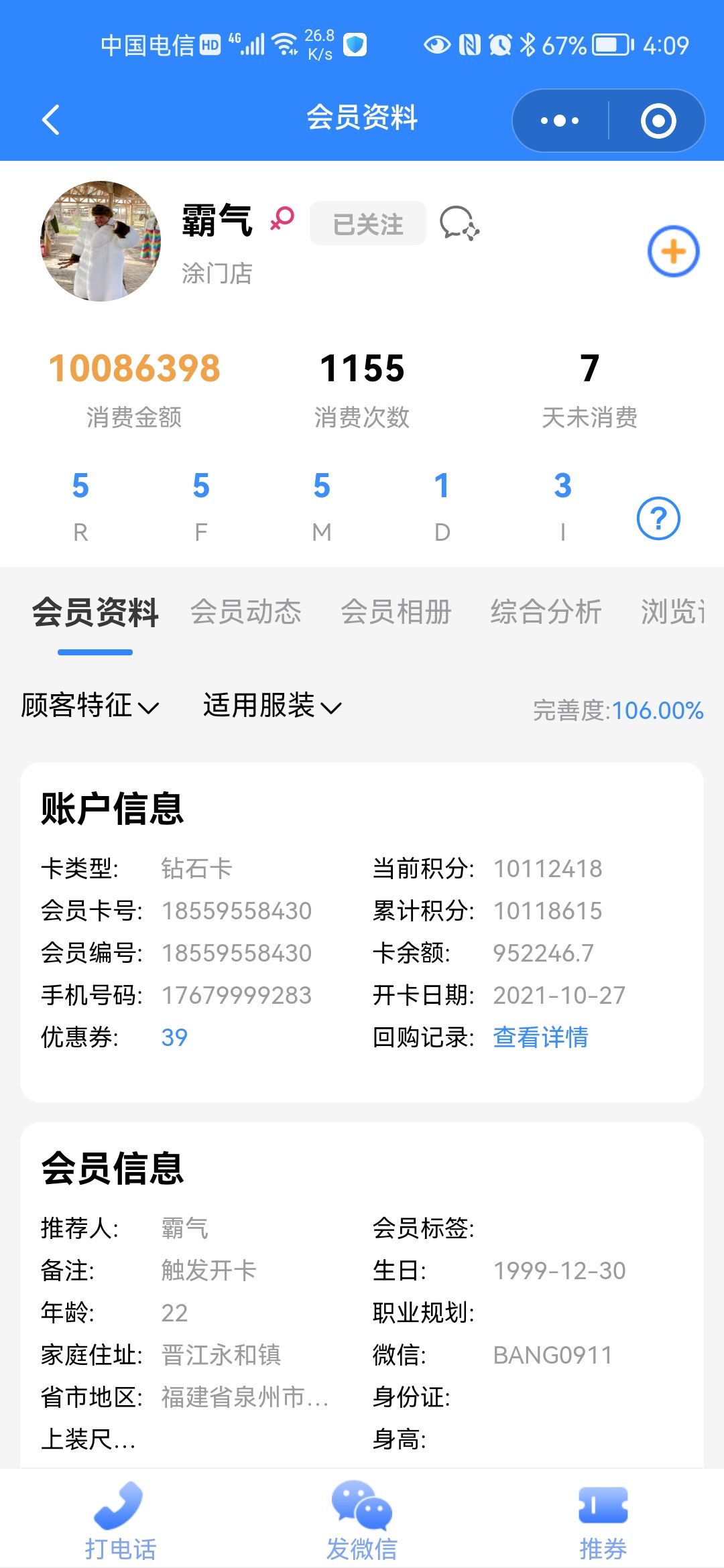Go back from the 会员资料 page
The width and height of the screenshot is (724, 1568).
pyautogui.click(x=51, y=120)
